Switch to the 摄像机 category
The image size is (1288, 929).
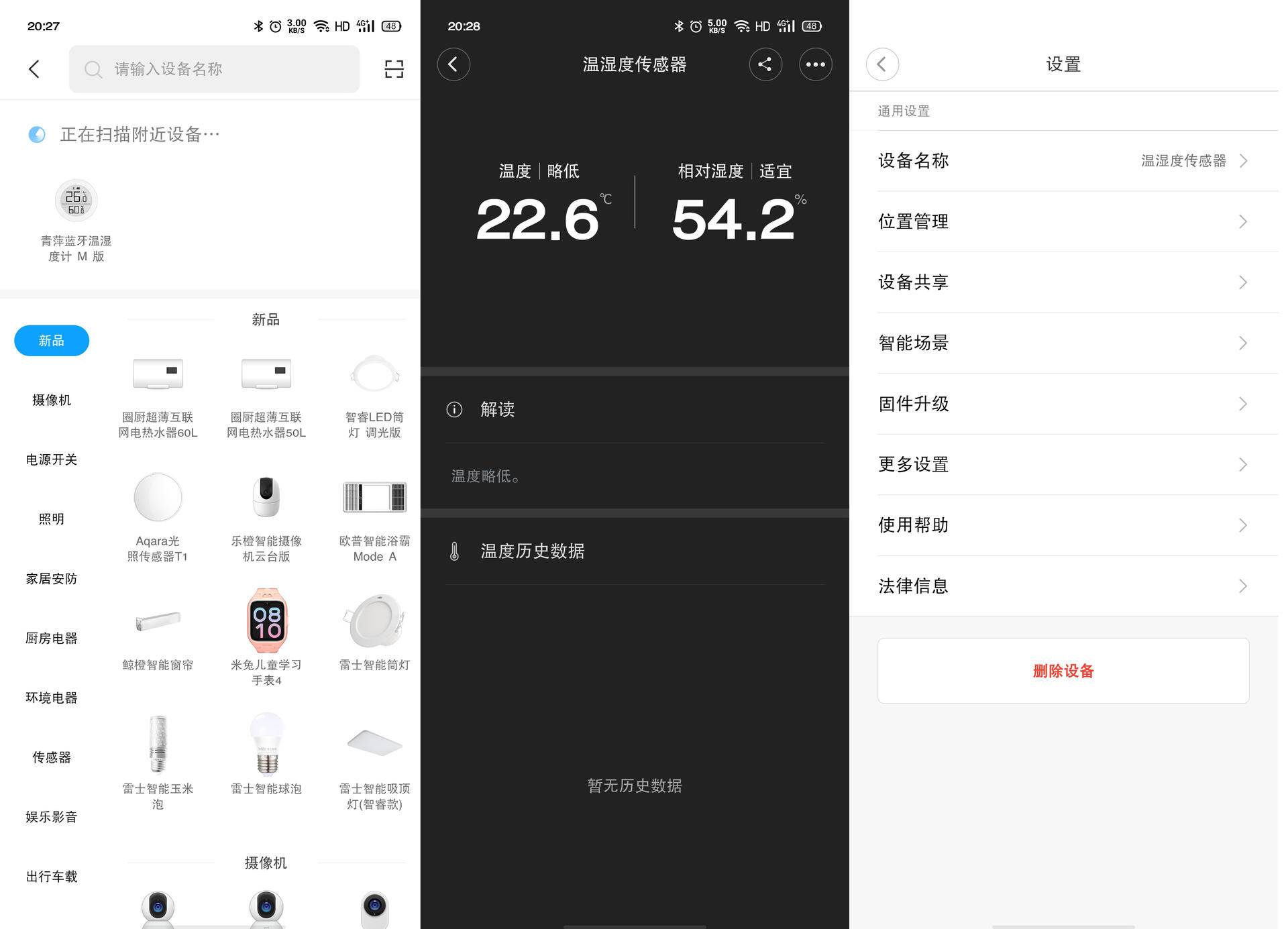[52, 400]
